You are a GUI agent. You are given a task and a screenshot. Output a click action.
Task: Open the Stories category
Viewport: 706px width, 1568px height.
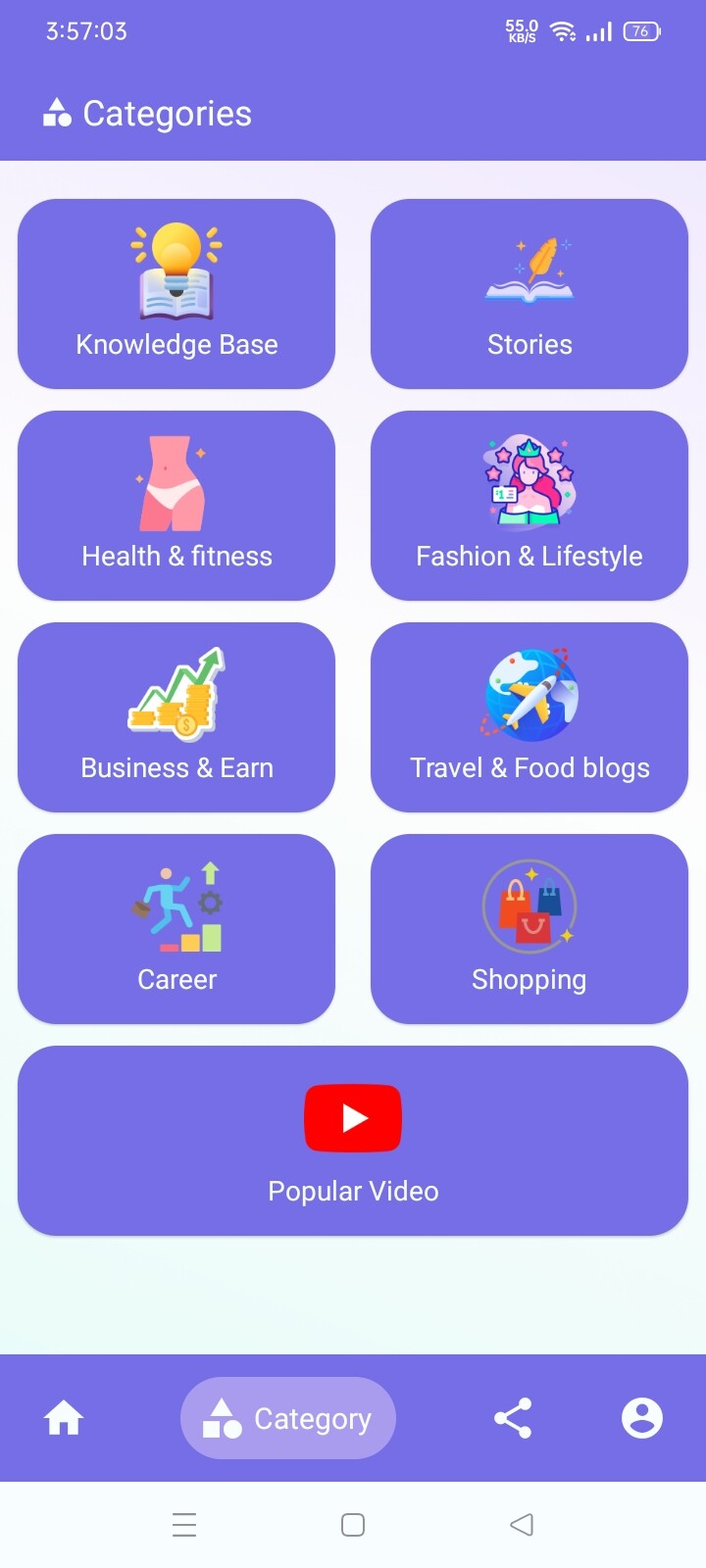pyautogui.click(x=529, y=294)
